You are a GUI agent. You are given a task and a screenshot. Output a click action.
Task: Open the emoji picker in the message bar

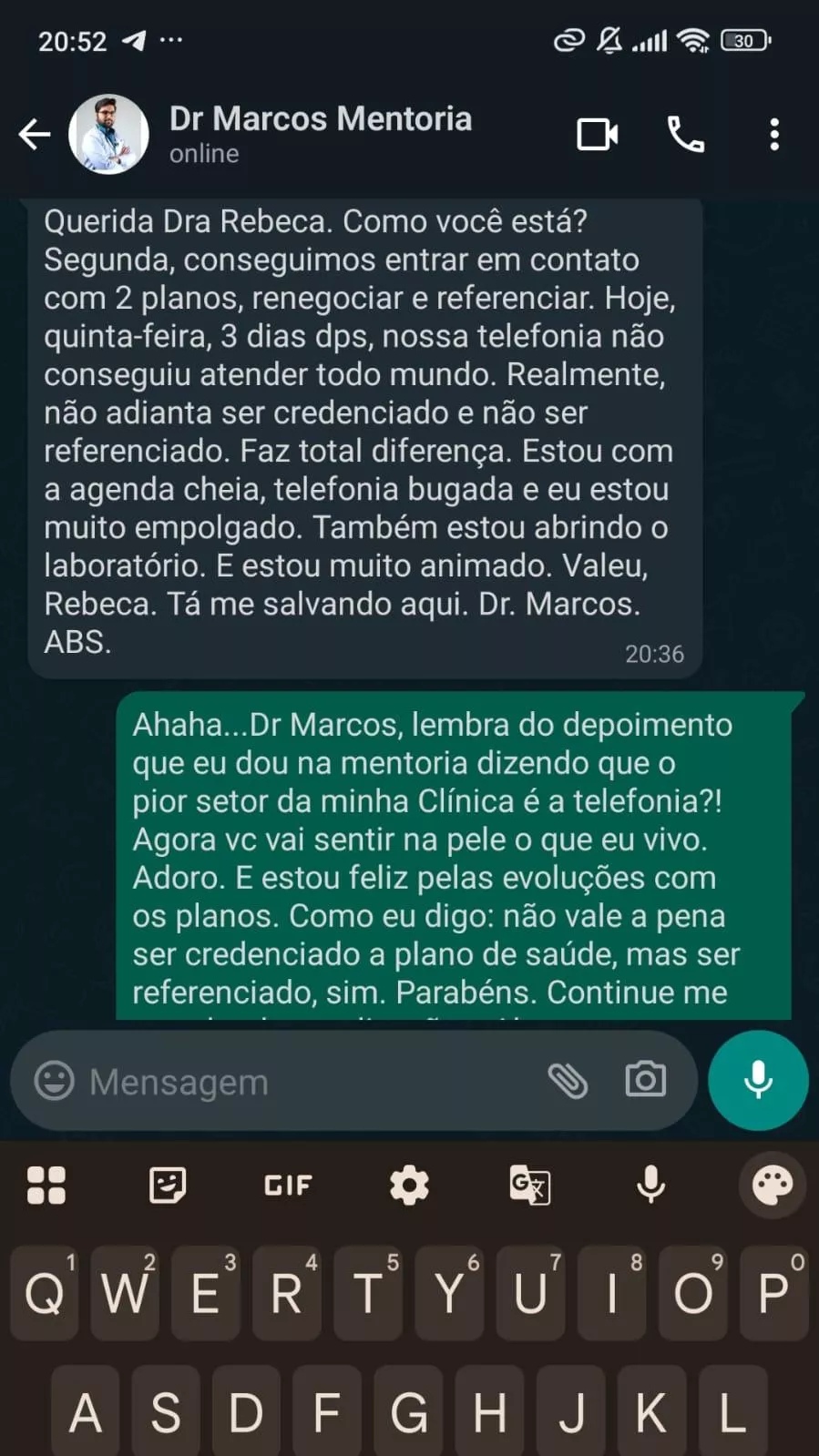54,1081
